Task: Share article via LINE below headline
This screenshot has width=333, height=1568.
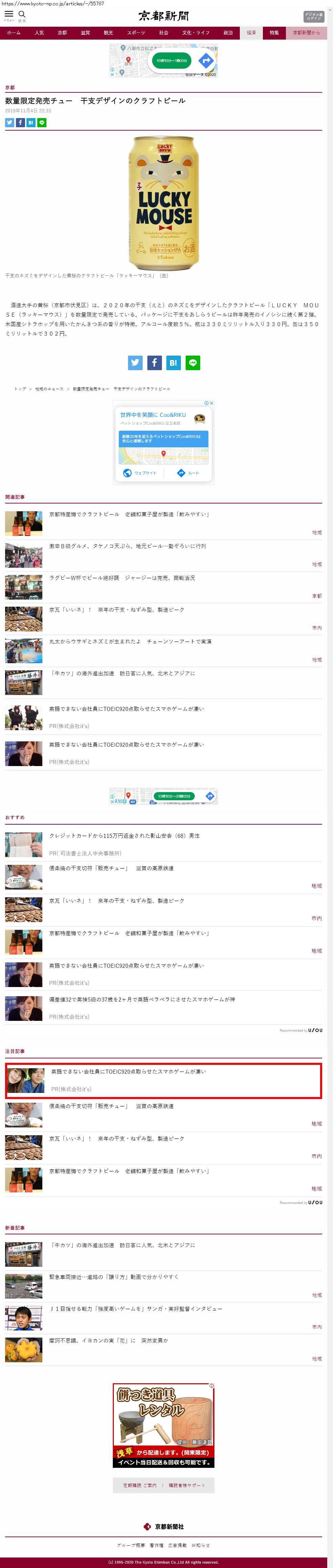Action: pos(41,123)
